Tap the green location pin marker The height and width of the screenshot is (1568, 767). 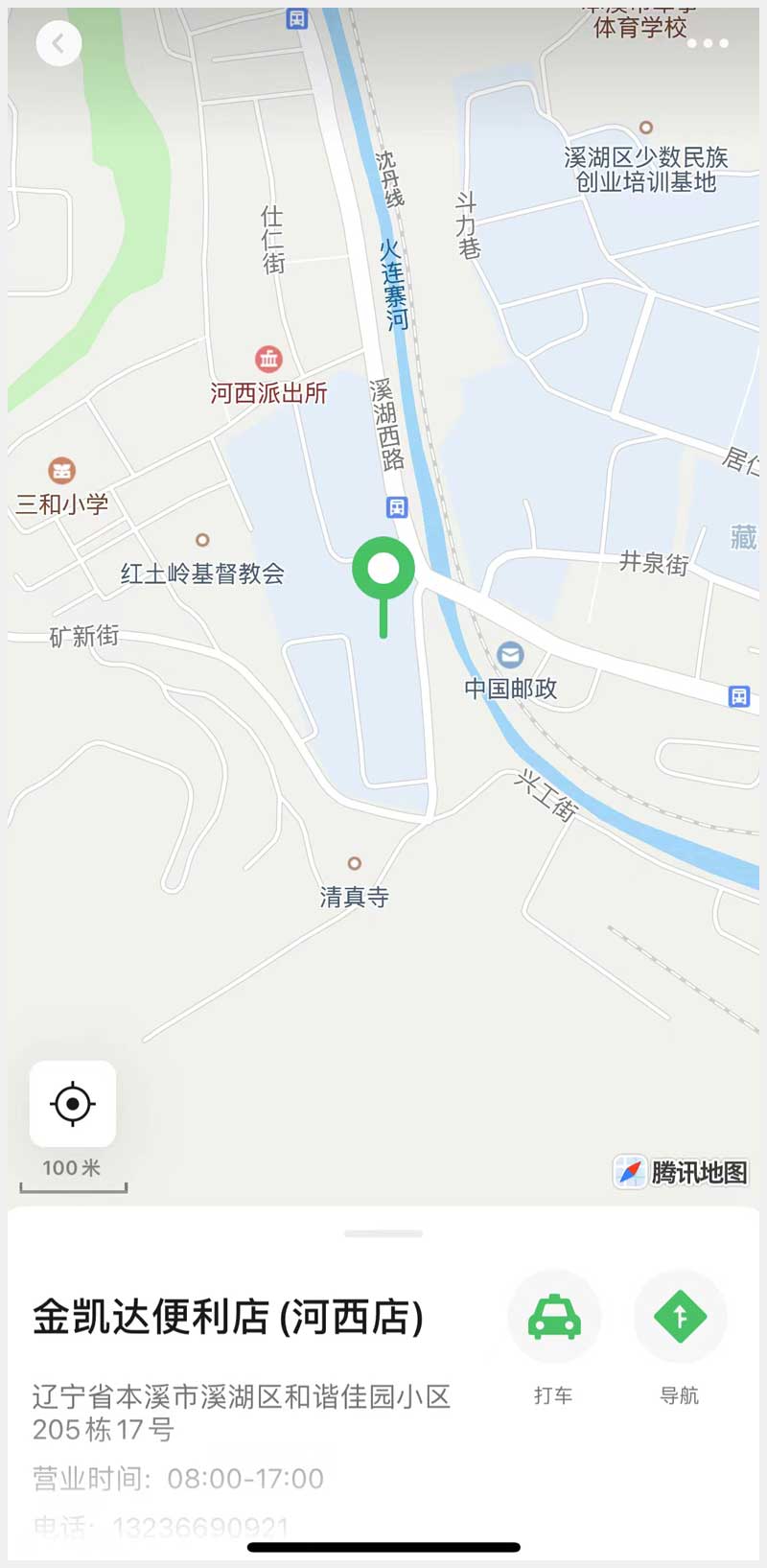pos(383,570)
